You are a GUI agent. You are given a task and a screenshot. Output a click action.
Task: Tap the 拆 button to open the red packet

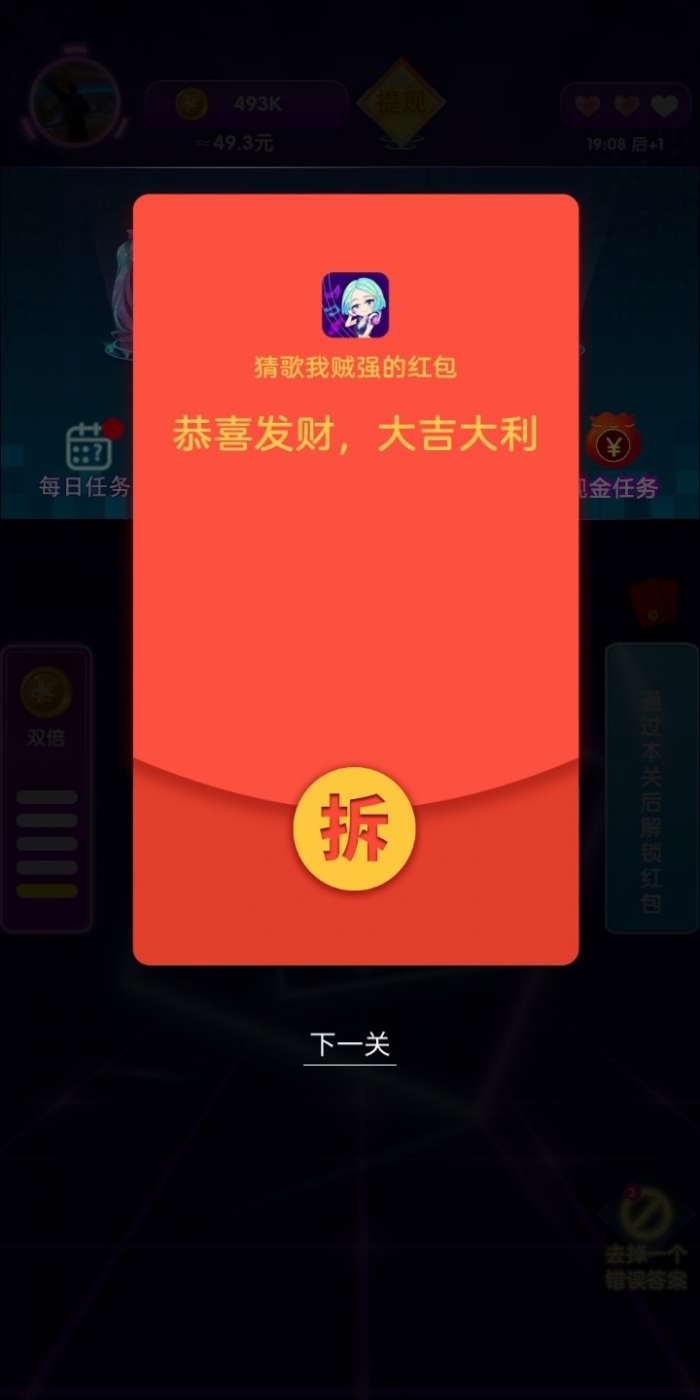[x=354, y=829]
